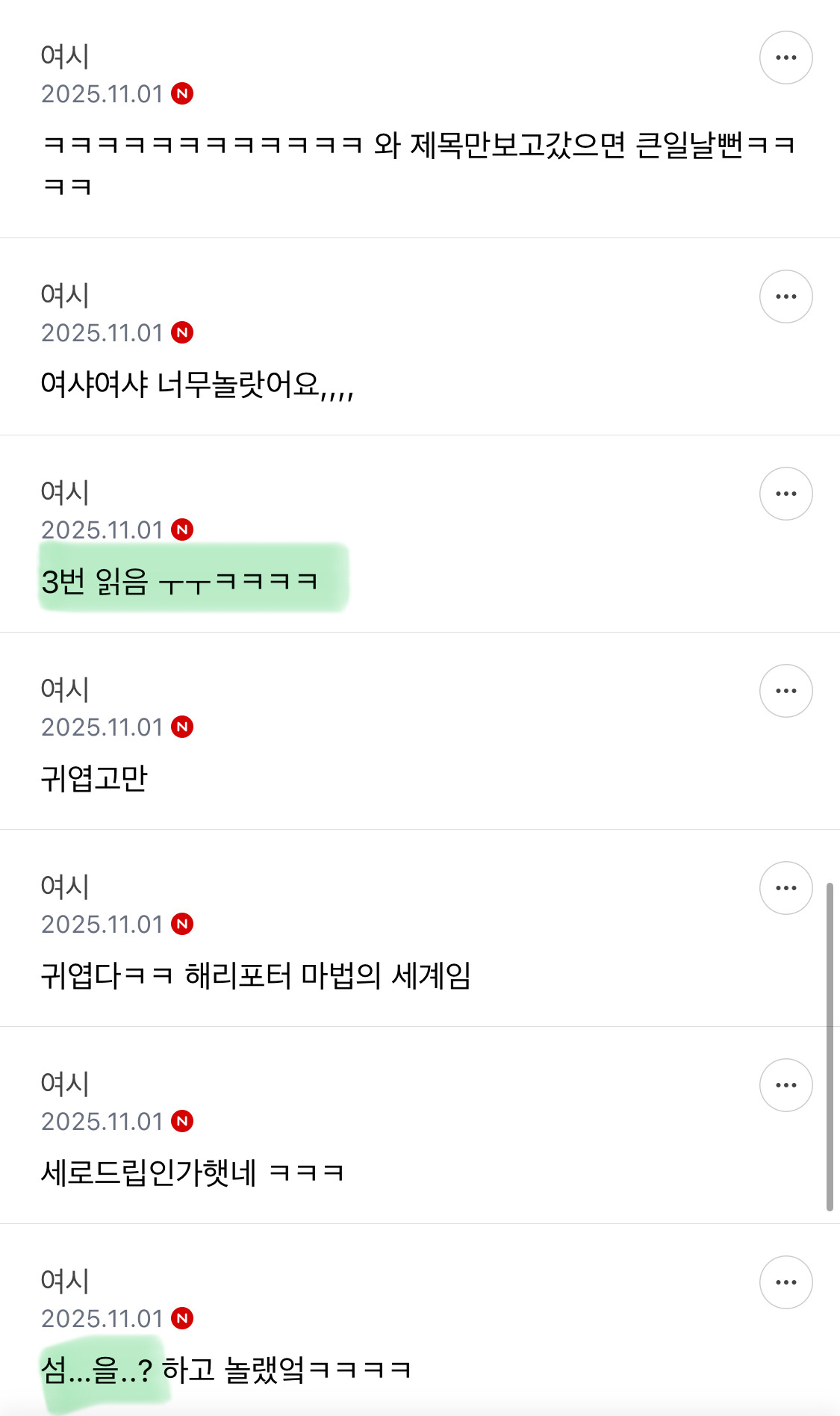Screen dimensions: 840x1416
Task: Open more options for comment '여샤여샤 너무놀랏어요'
Action: [785, 296]
